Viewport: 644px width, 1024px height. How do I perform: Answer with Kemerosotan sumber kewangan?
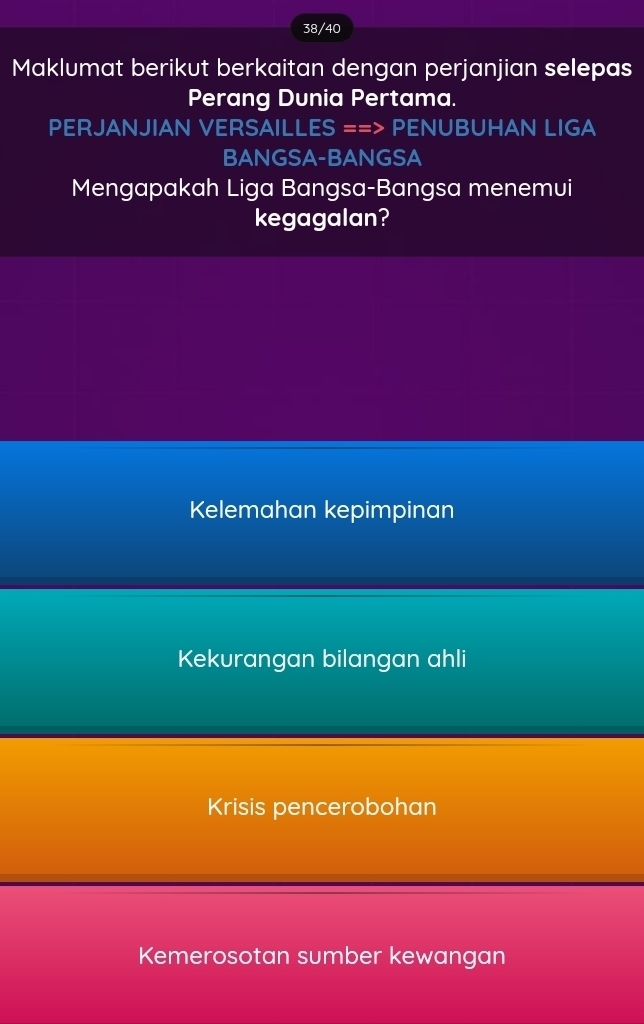coord(322,955)
